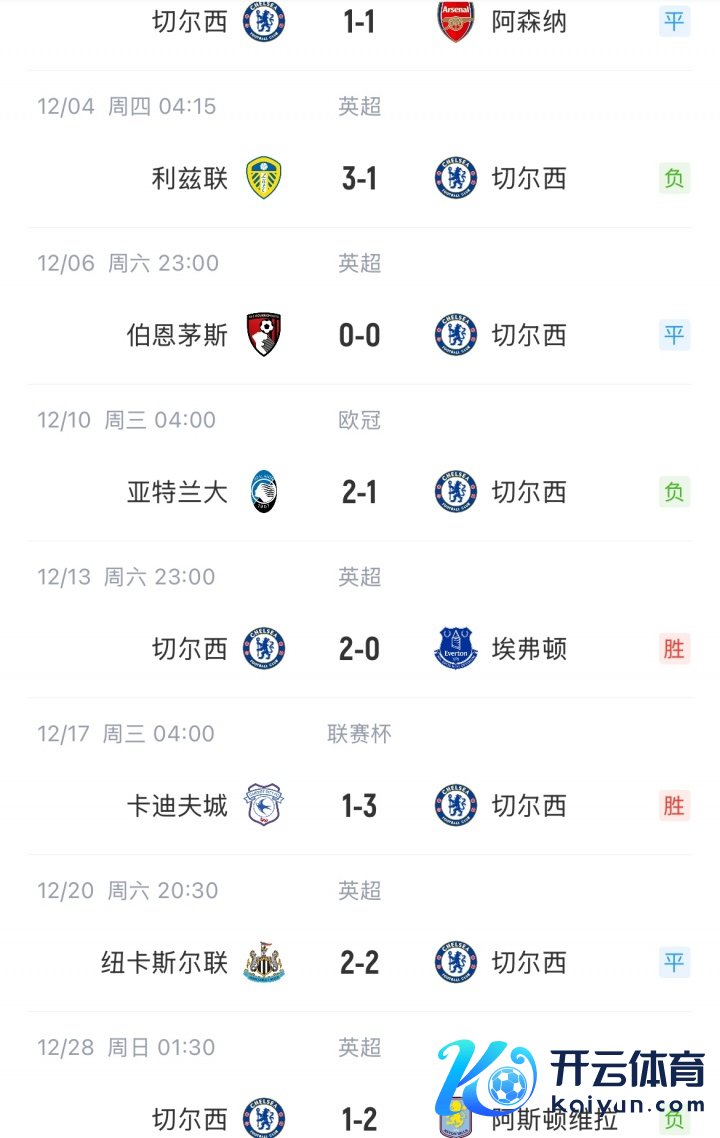This screenshot has height=1138, width=720.
Task: Open the 亚特兰大 vs 切尔西 欧冠 match
Action: (359, 492)
